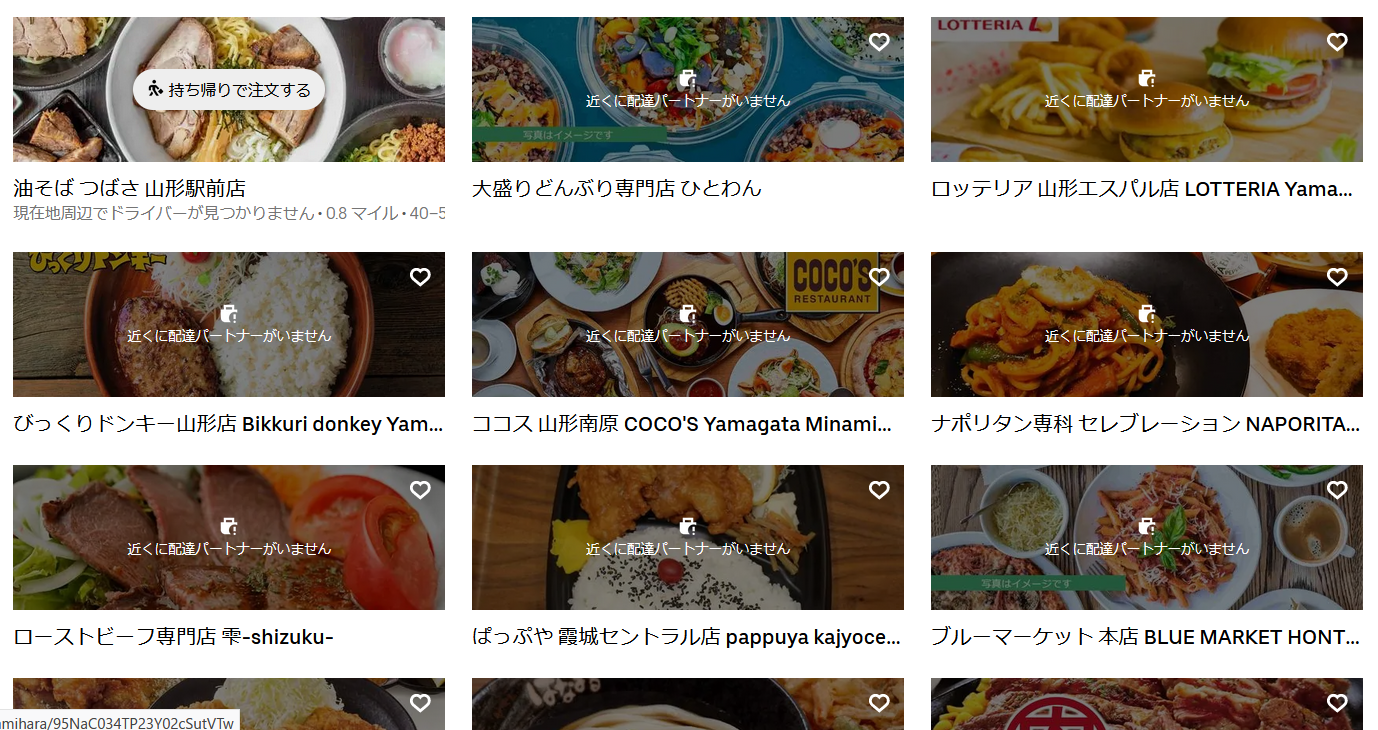This screenshot has width=1378, height=730.
Task: Open ローストビーフ専門店 雫-shizuku- card
Action: 173,637
